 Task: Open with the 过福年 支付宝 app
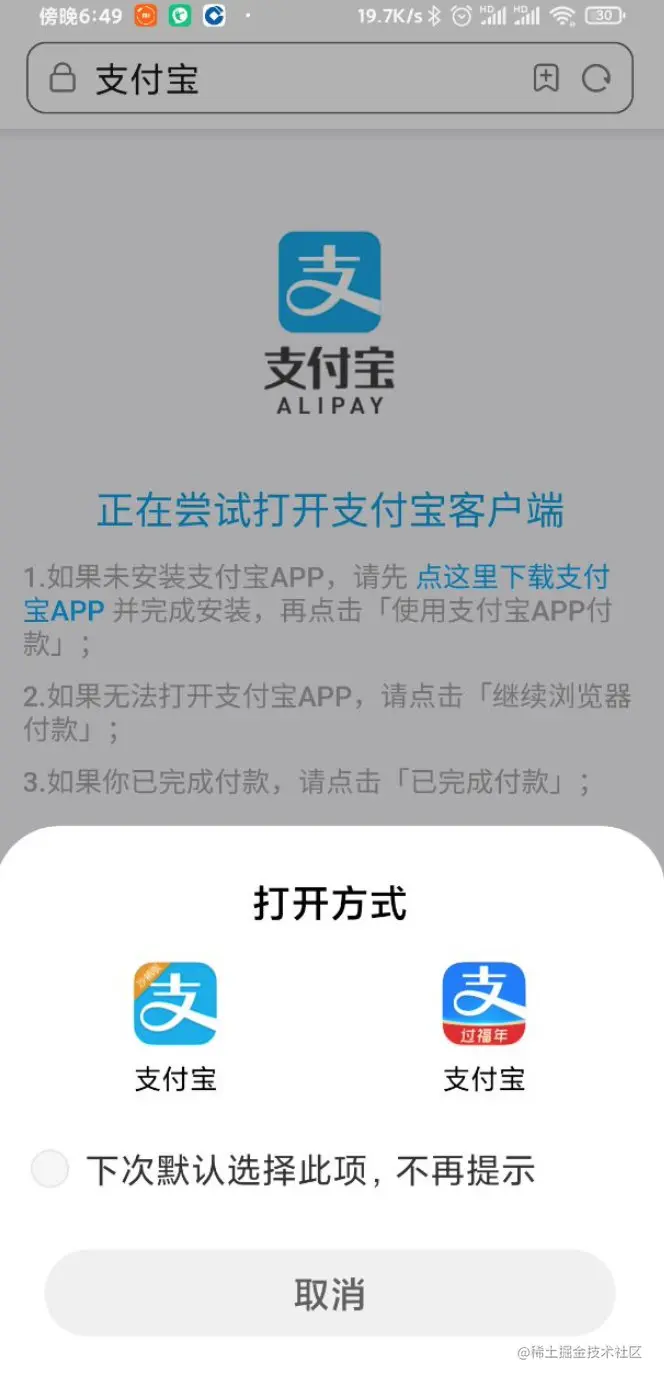pyautogui.click(x=484, y=1004)
